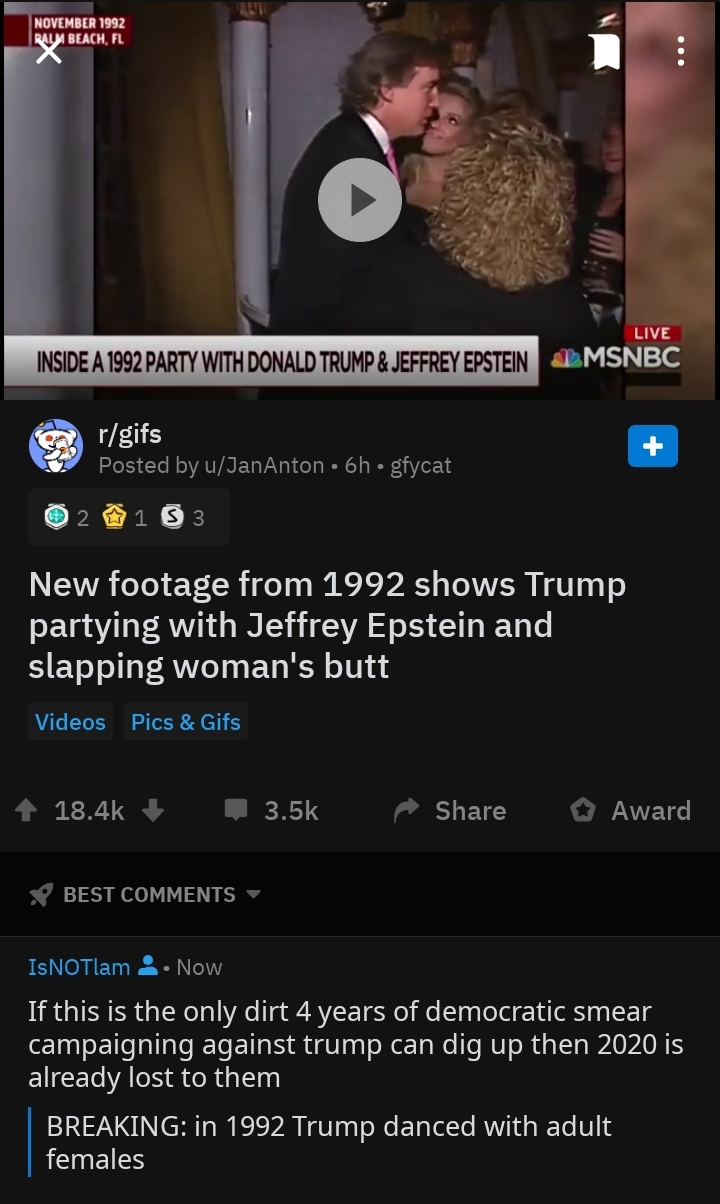Join r/gifs with the plus button
This screenshot has height=1204, width=720.
tap(653, 446)
